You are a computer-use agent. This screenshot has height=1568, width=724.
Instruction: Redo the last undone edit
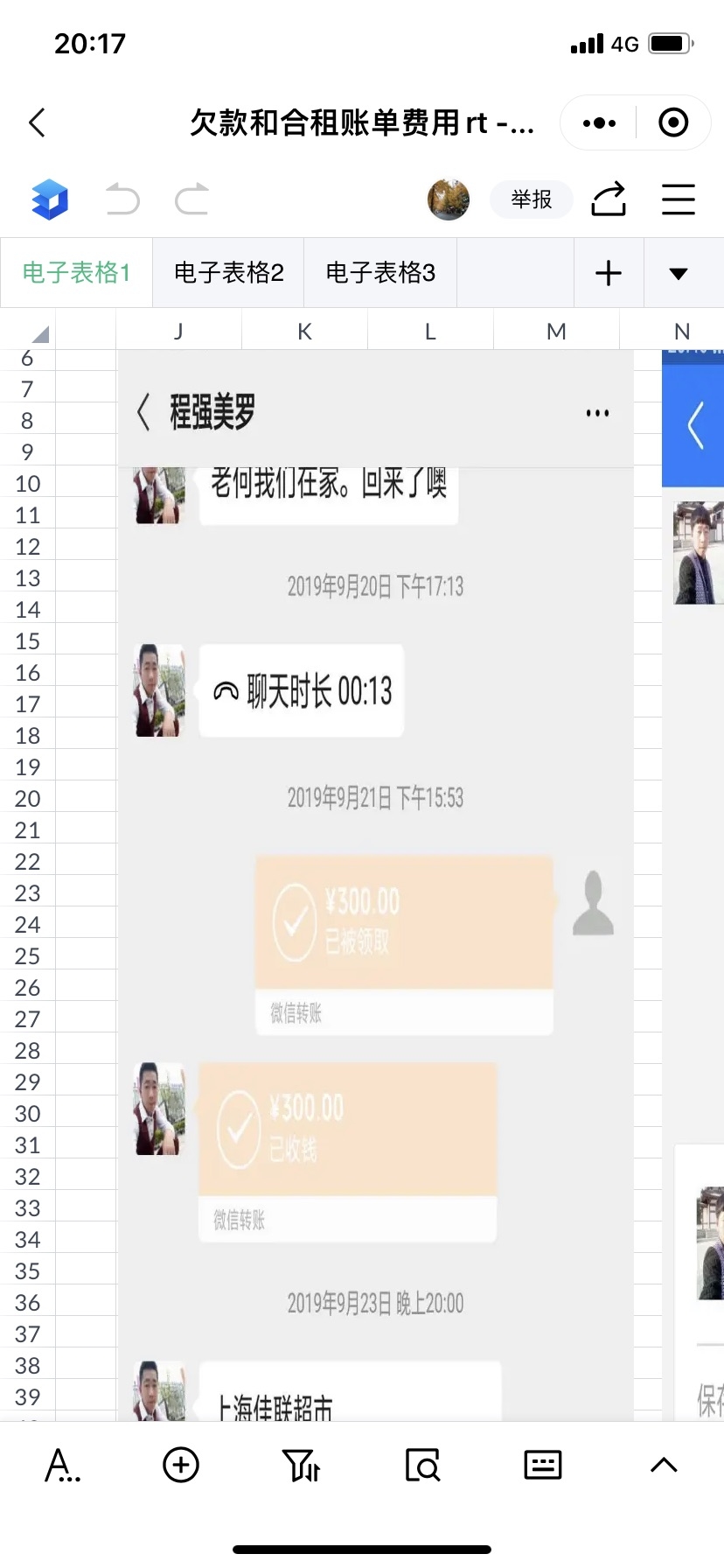click(191, 199)
